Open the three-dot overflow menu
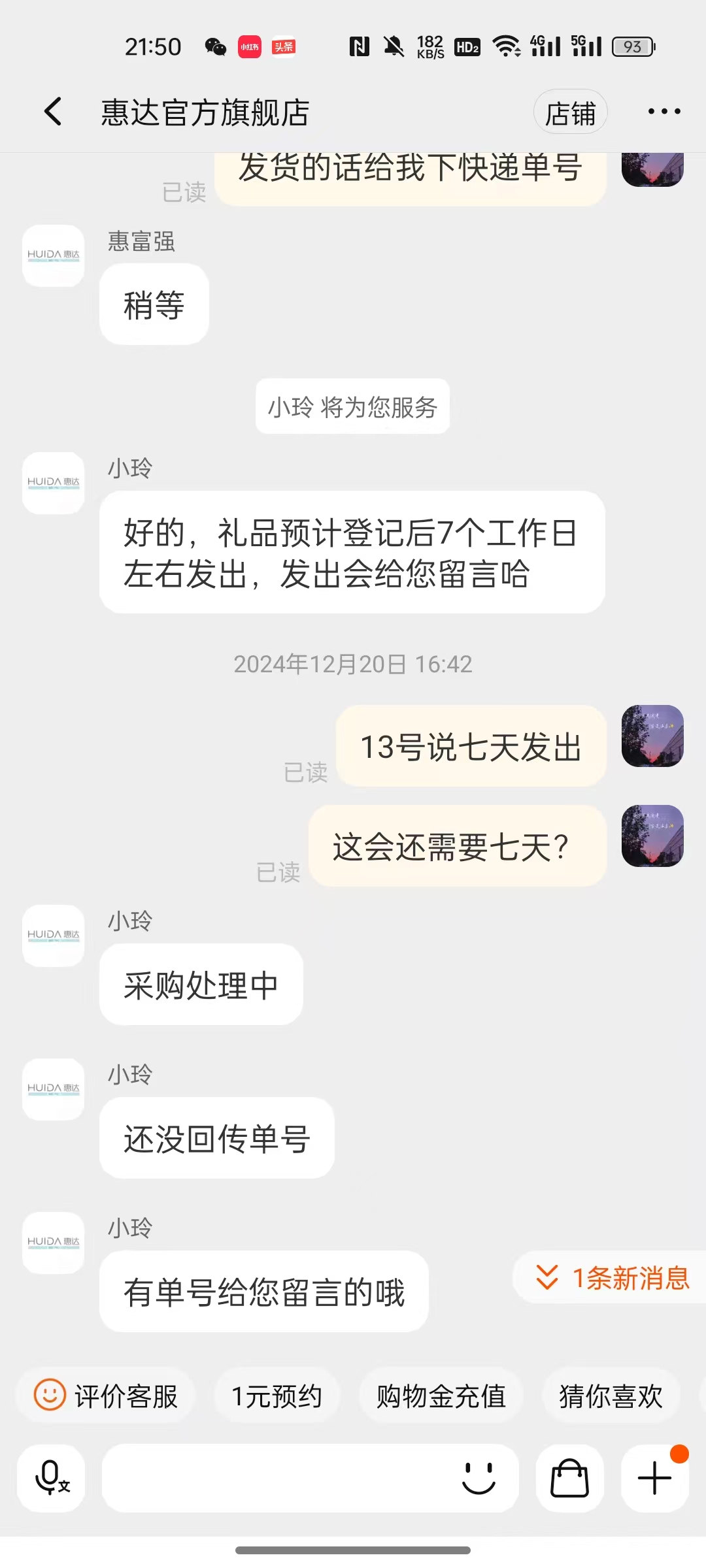This screenshot has width=706, height=1568. coord(664,112)
